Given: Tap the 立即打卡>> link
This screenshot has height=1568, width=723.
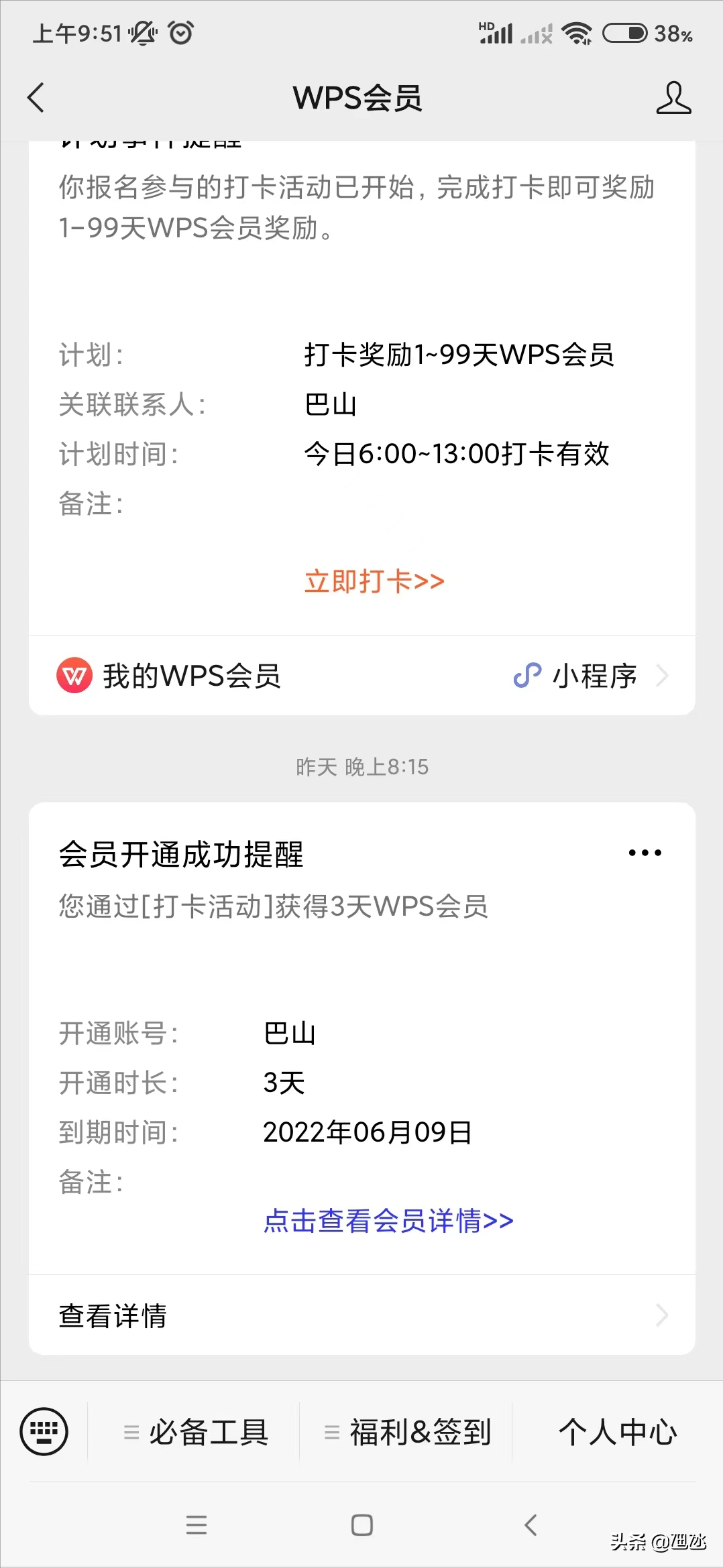Looking at the screenshot, I should [x=374, y=581].
